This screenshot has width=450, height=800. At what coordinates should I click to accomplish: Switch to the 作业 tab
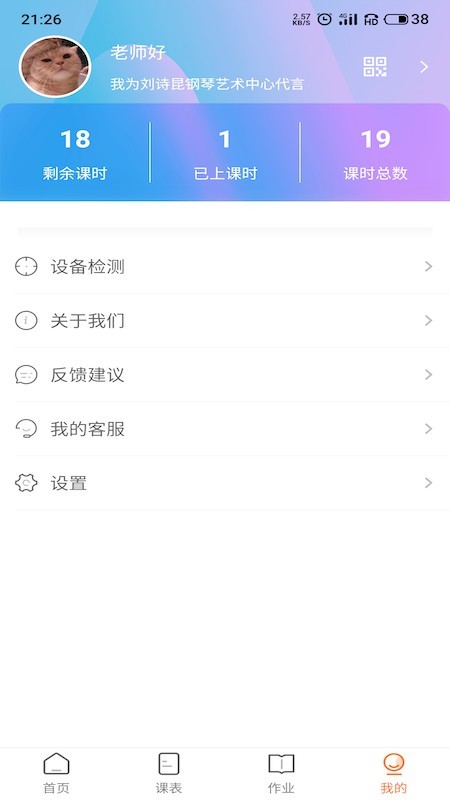[281, 773]
